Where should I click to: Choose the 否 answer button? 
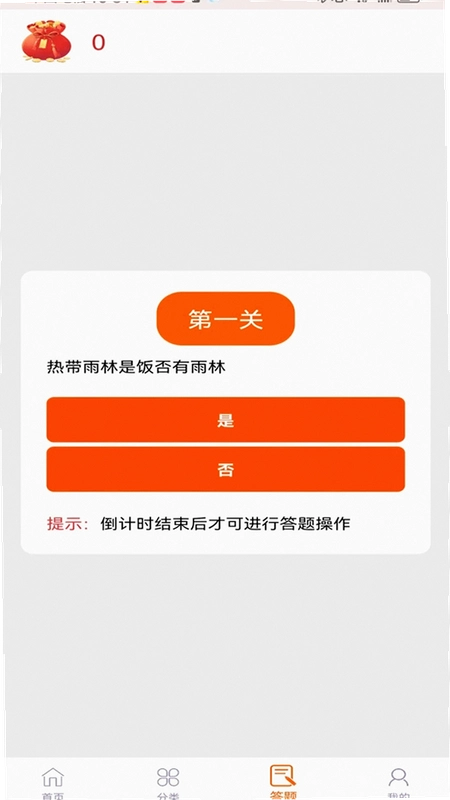(x=226, y=469)
